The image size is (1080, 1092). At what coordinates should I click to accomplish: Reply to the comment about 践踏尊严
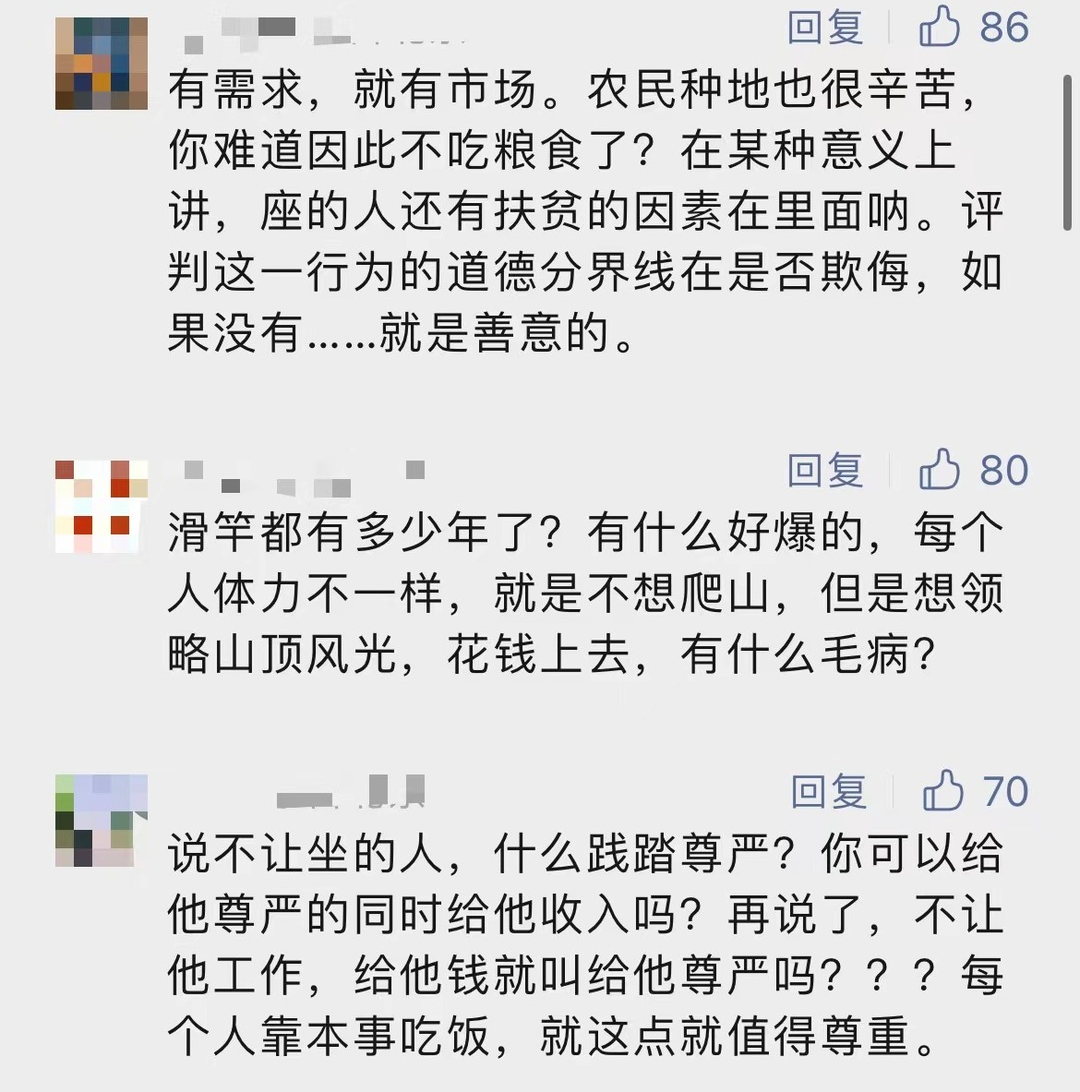[828, 792]
